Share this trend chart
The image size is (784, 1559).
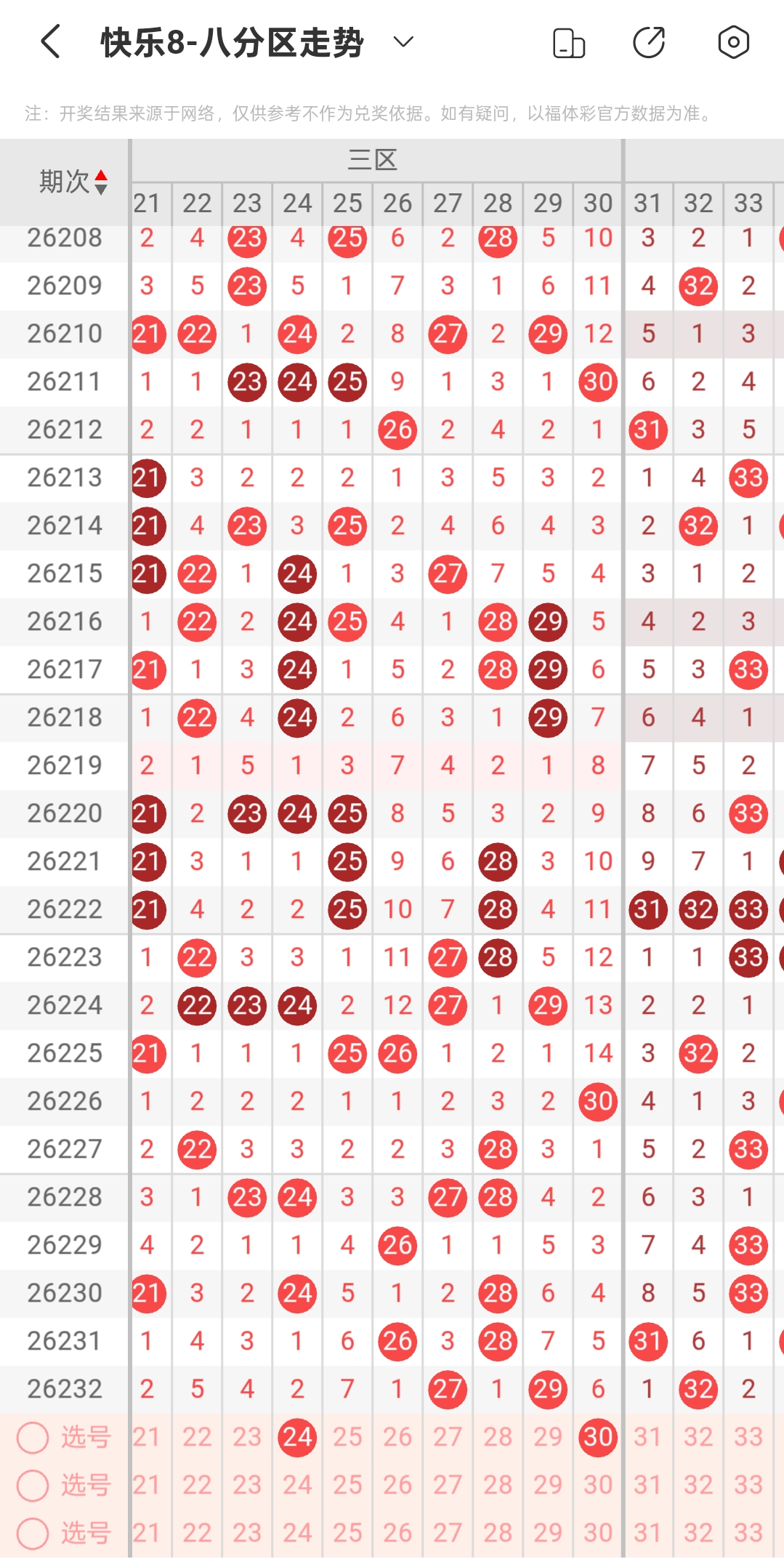(x=649, y=42)
